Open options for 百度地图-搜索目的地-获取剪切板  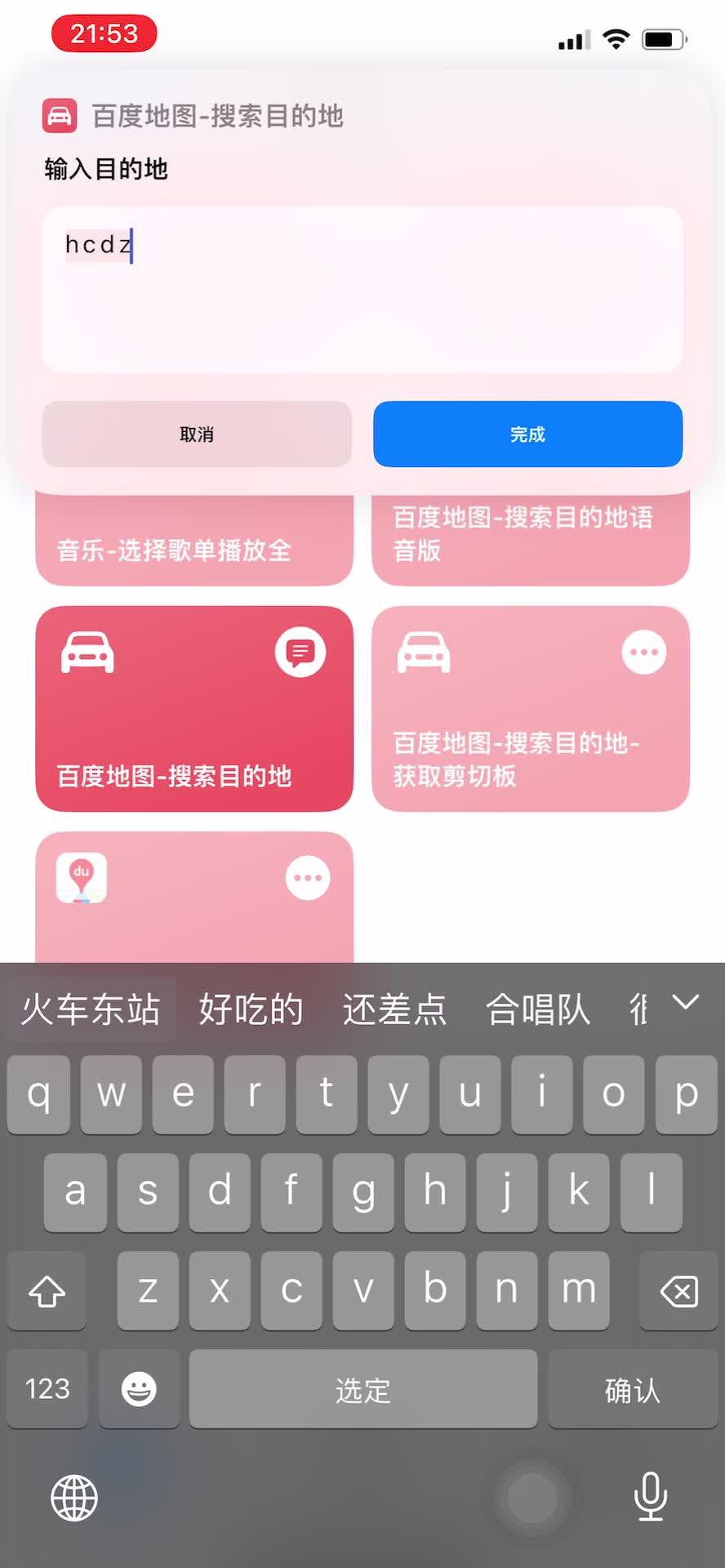[x=643, y=653]
